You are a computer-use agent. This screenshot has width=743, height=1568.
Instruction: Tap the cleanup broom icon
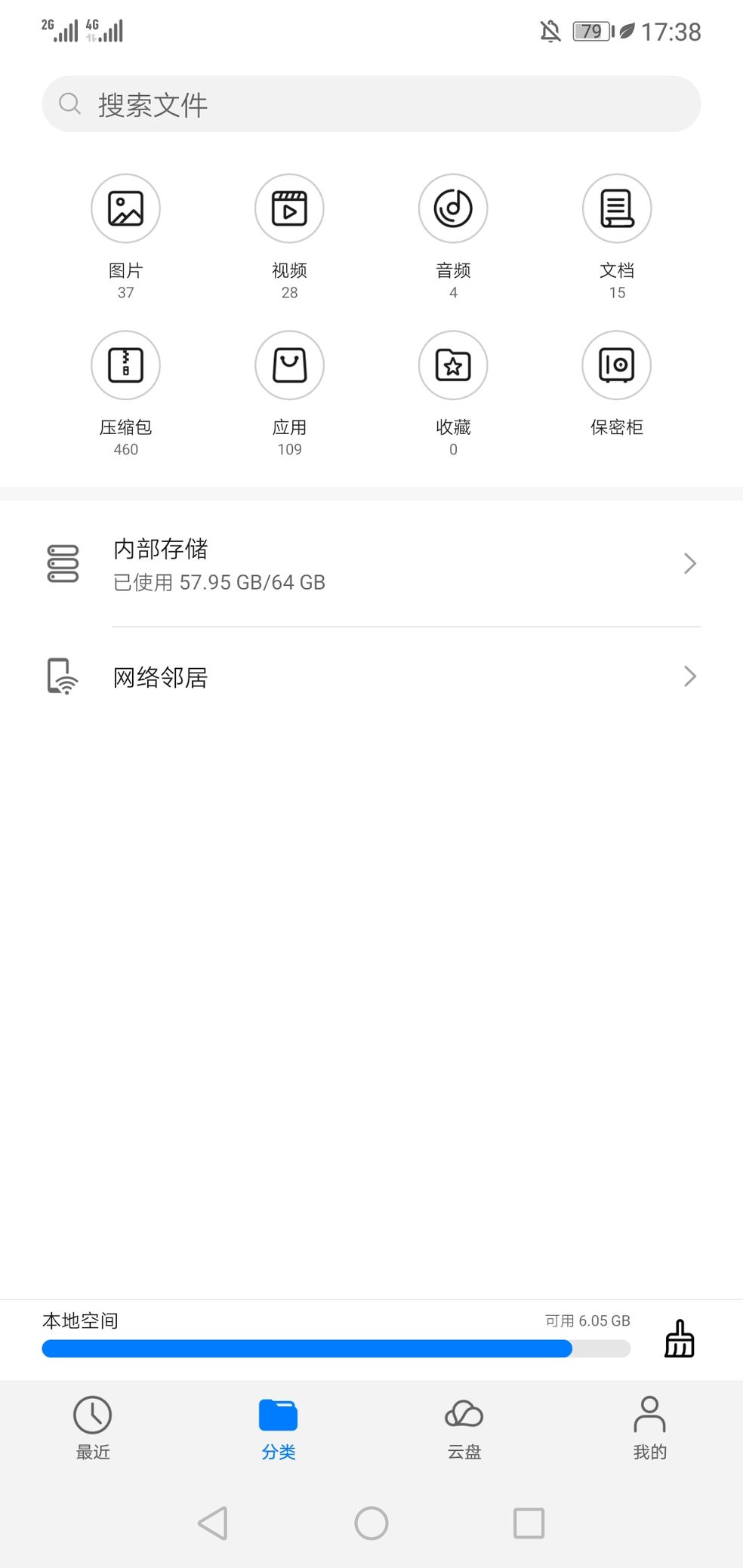click(679, 1338)
